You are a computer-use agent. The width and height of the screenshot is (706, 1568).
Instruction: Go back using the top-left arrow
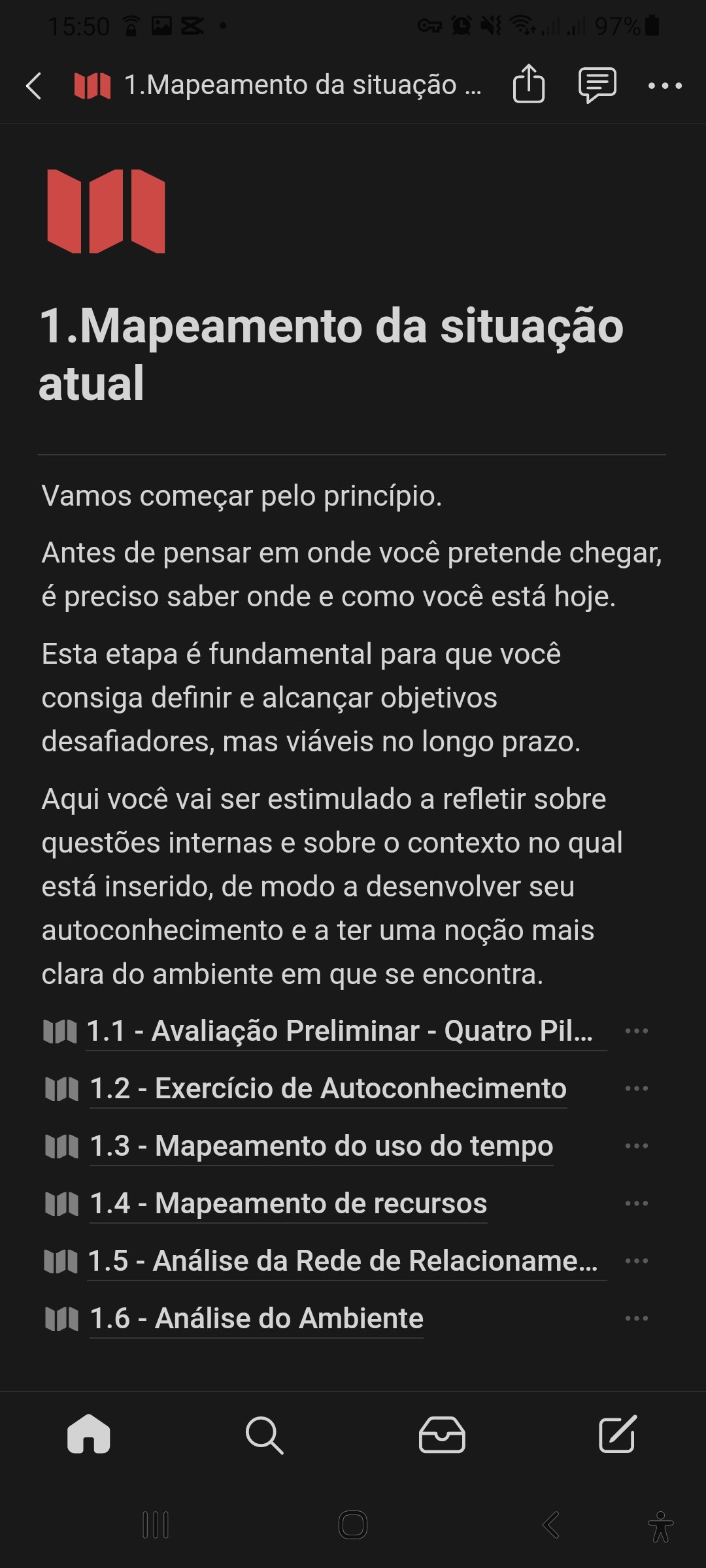(x=34, y=86)
